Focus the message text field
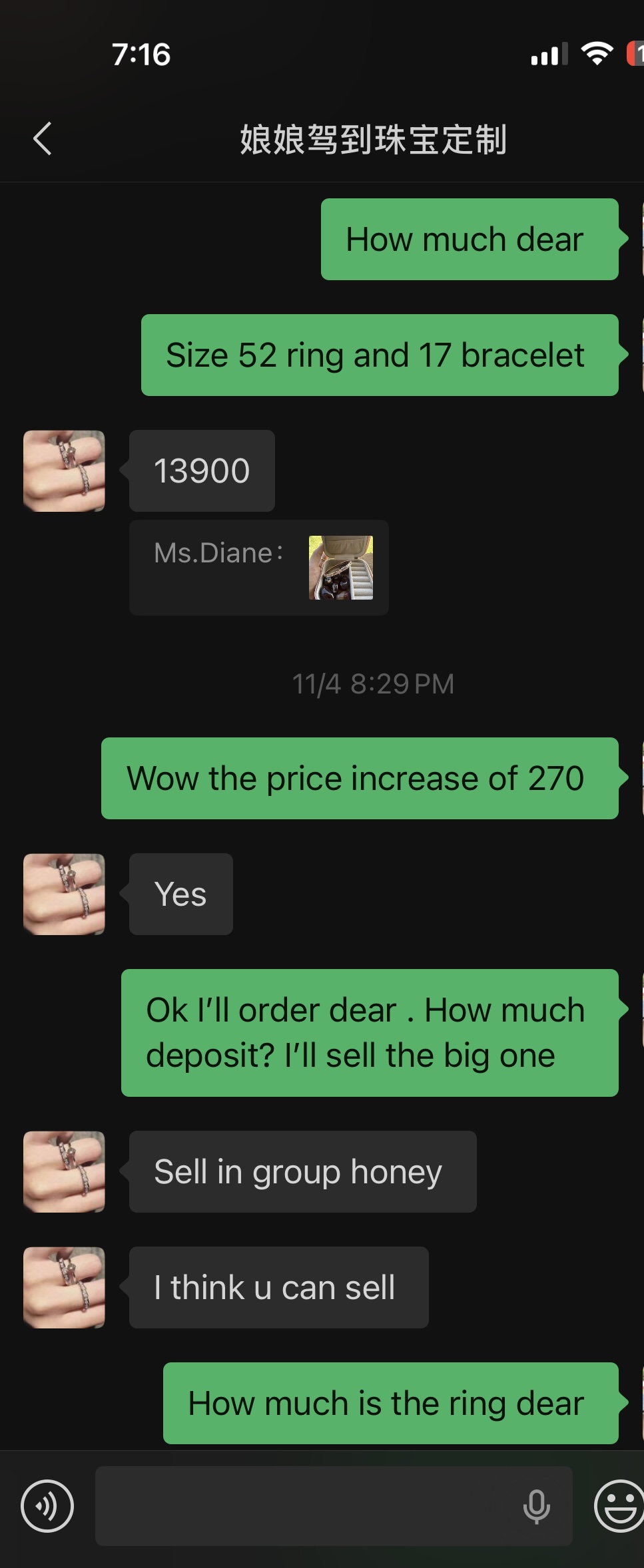This screenshot has width=644, height=1568. point(306,1506)
